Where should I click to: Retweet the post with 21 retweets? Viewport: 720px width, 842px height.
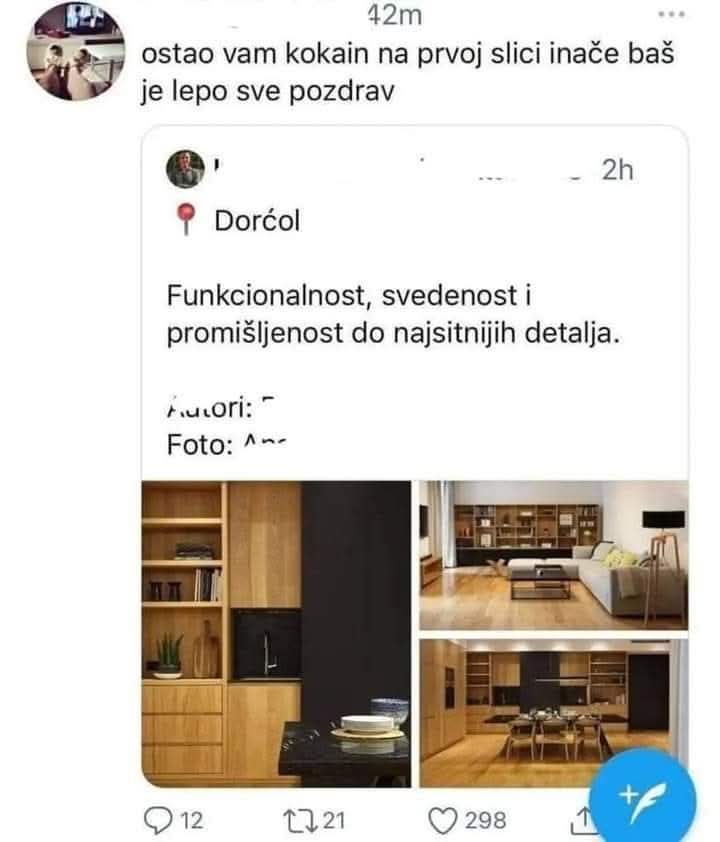[x=300, y=820]
